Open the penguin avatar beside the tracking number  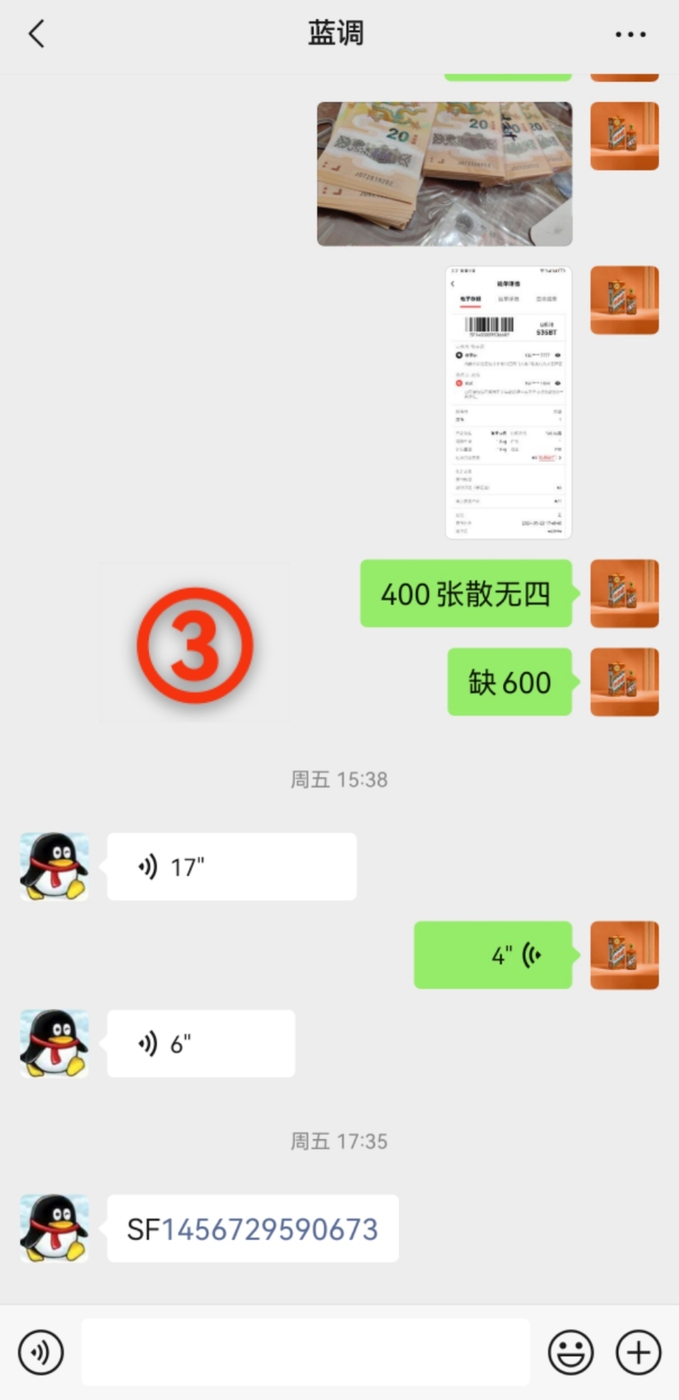pos(54,1228)
